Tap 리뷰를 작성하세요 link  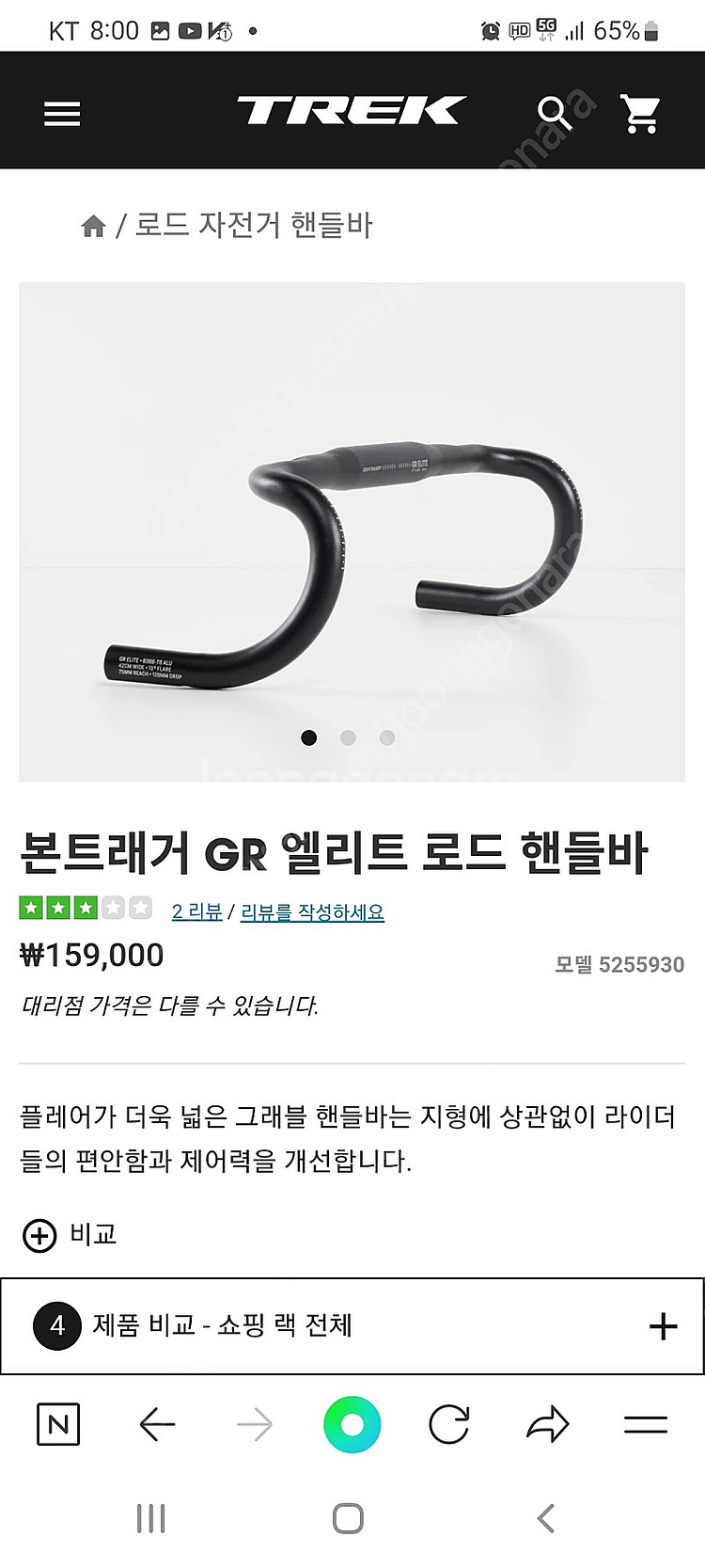pyautogui.click(x=312, y=911)
